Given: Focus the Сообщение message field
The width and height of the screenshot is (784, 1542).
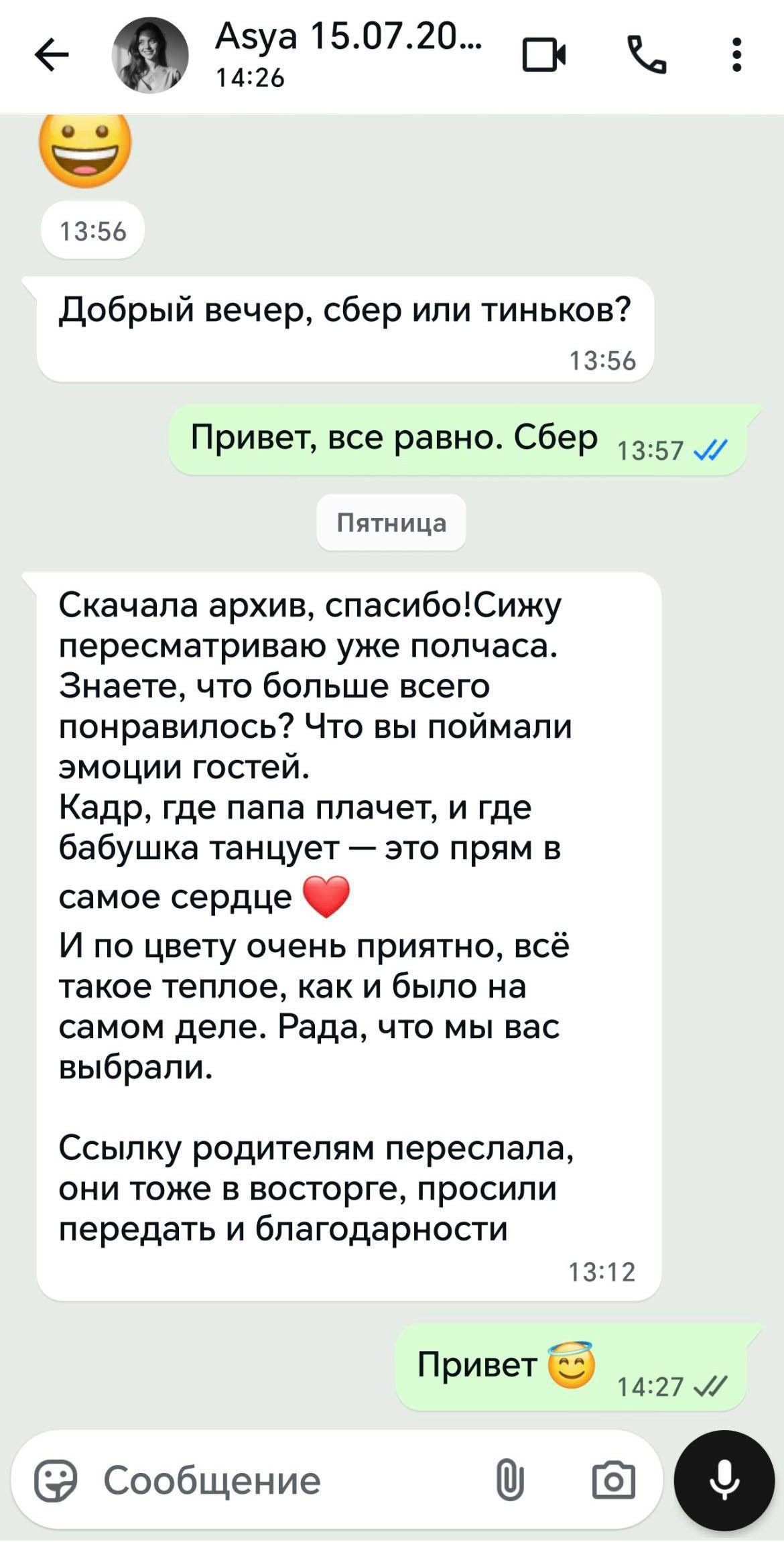Looking at the screenshot, I should [281, 1480].
